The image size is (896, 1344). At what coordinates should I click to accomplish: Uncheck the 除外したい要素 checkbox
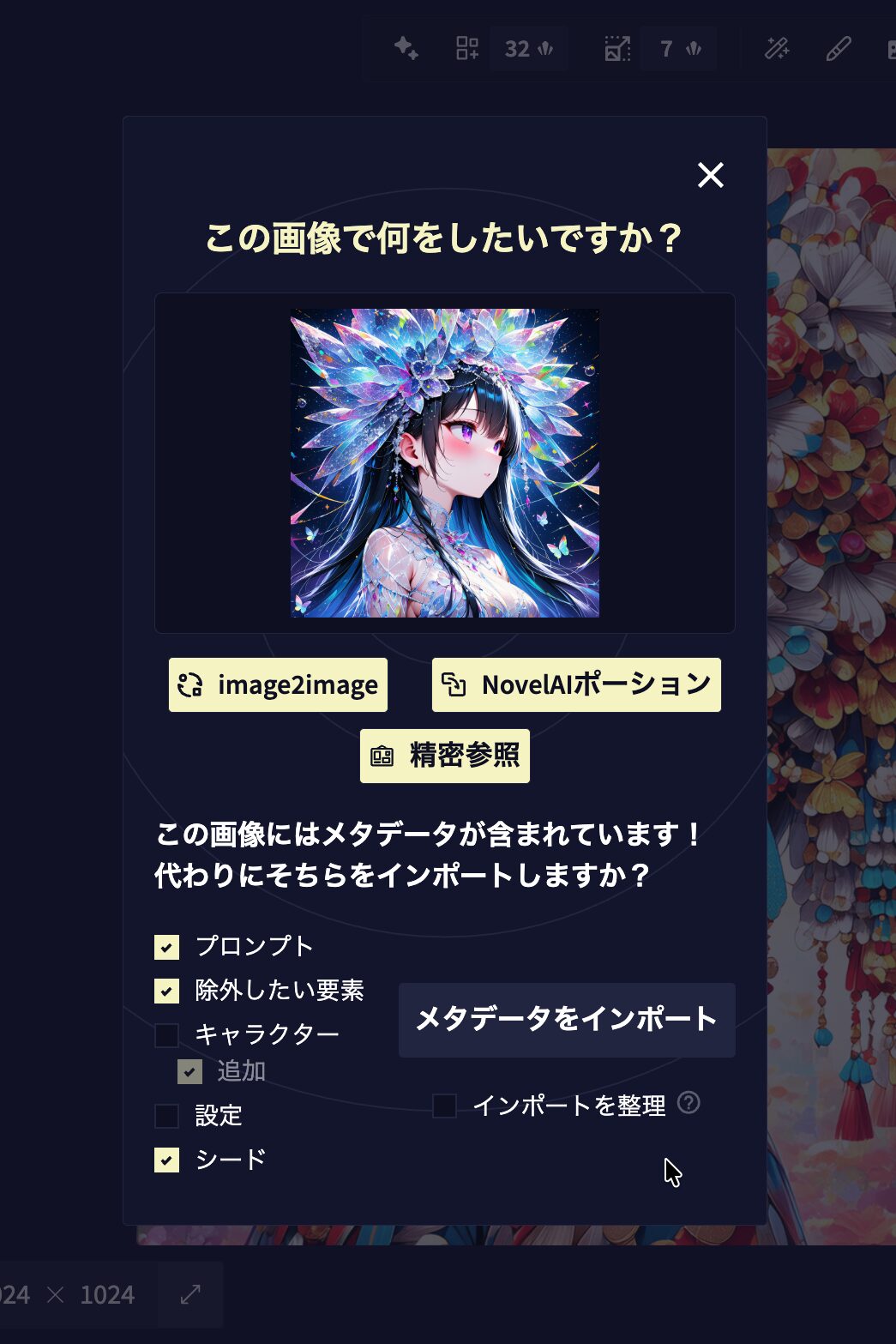point(167,991)
